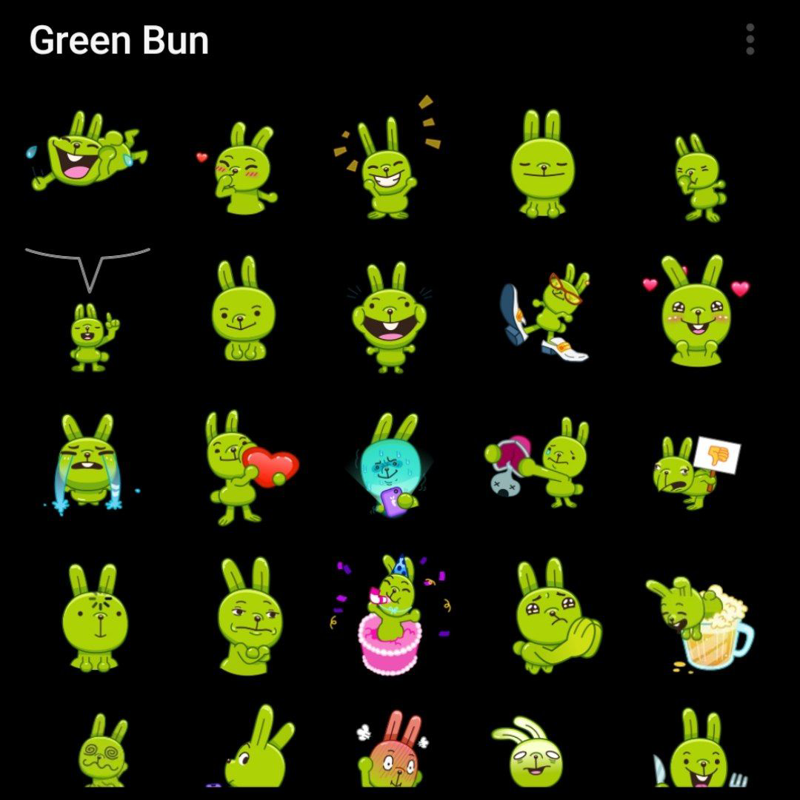This screenshot has width=800, height=800.
Task: Select the laughing-with-tears rolling bunny sticker
Action: pos(88,155)
